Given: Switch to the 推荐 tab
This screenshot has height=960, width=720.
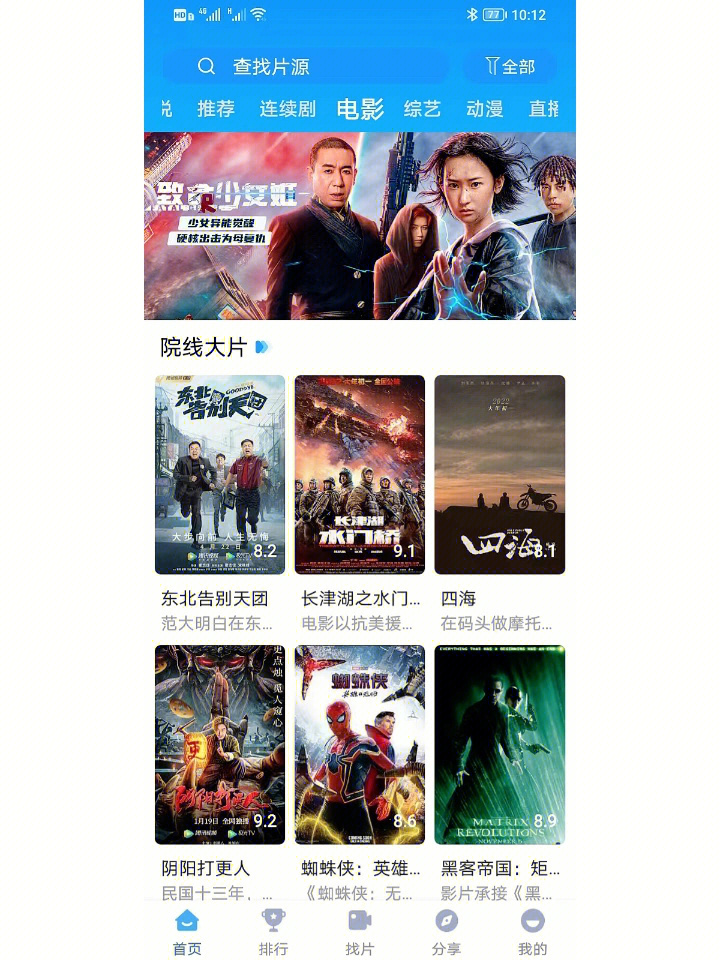Looking at the screenshot, I should click(x=216, y=109).
